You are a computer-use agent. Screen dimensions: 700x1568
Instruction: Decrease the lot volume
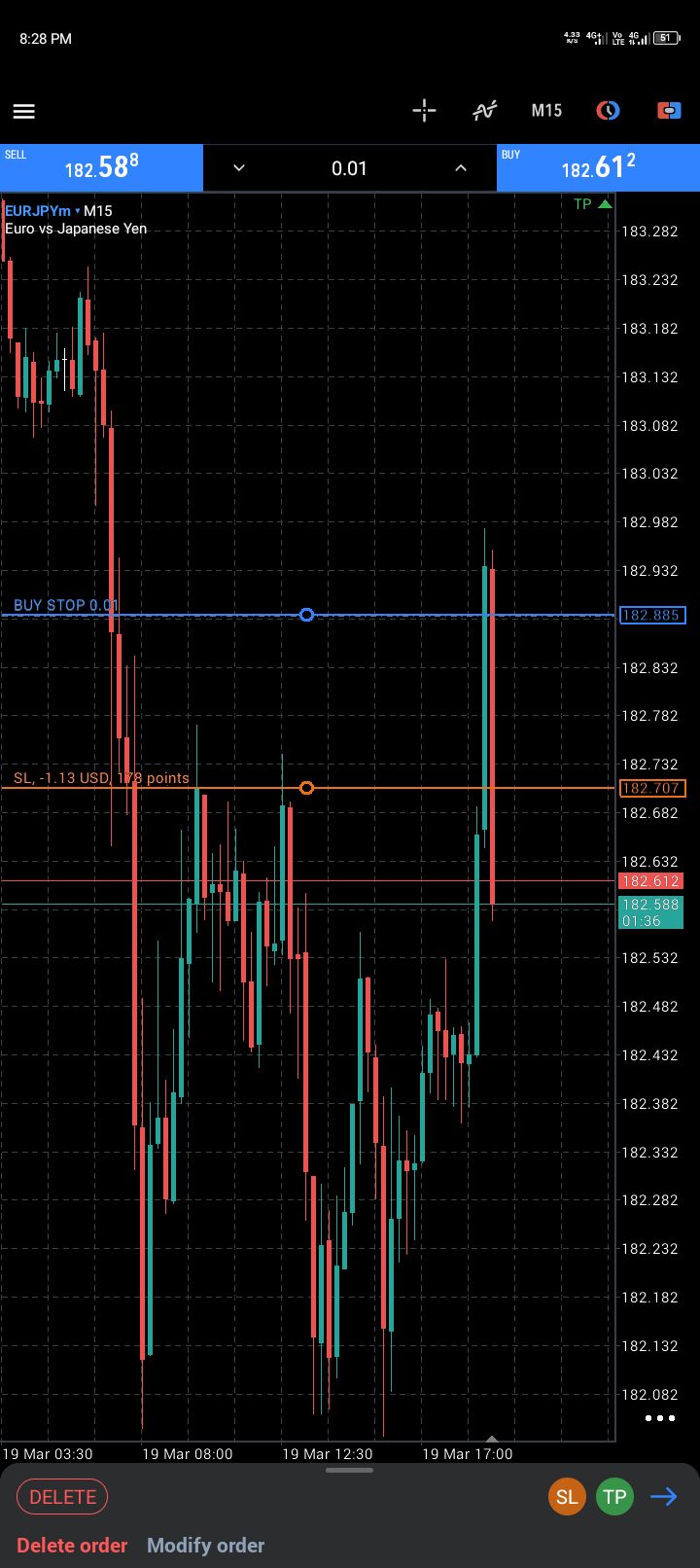pyautogui.click(x=239, y=168)
